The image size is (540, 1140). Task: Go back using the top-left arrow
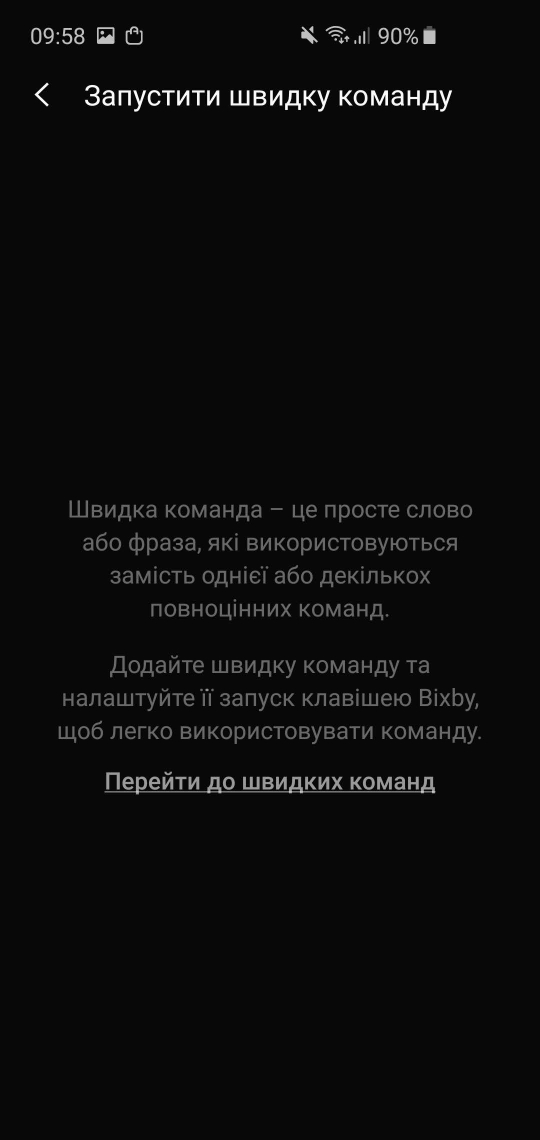pos(42,95)
